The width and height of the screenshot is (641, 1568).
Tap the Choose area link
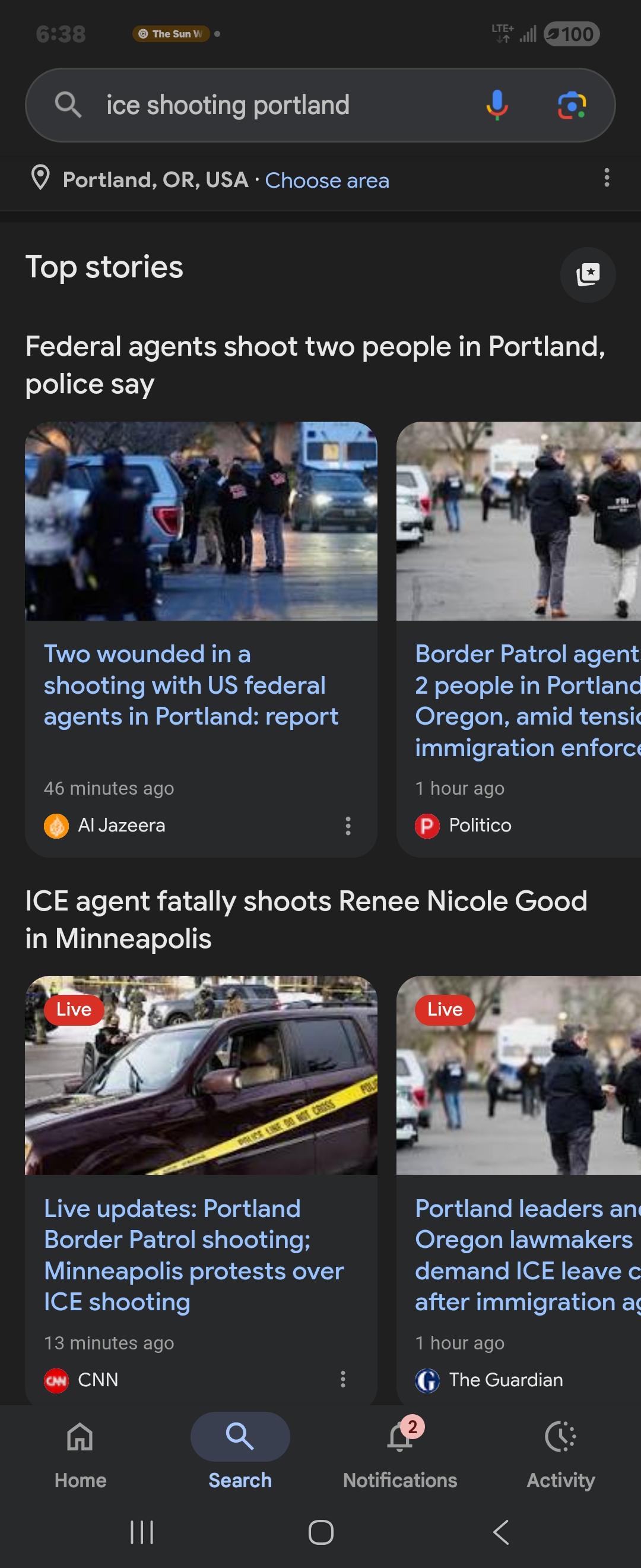tap(326, 180)
